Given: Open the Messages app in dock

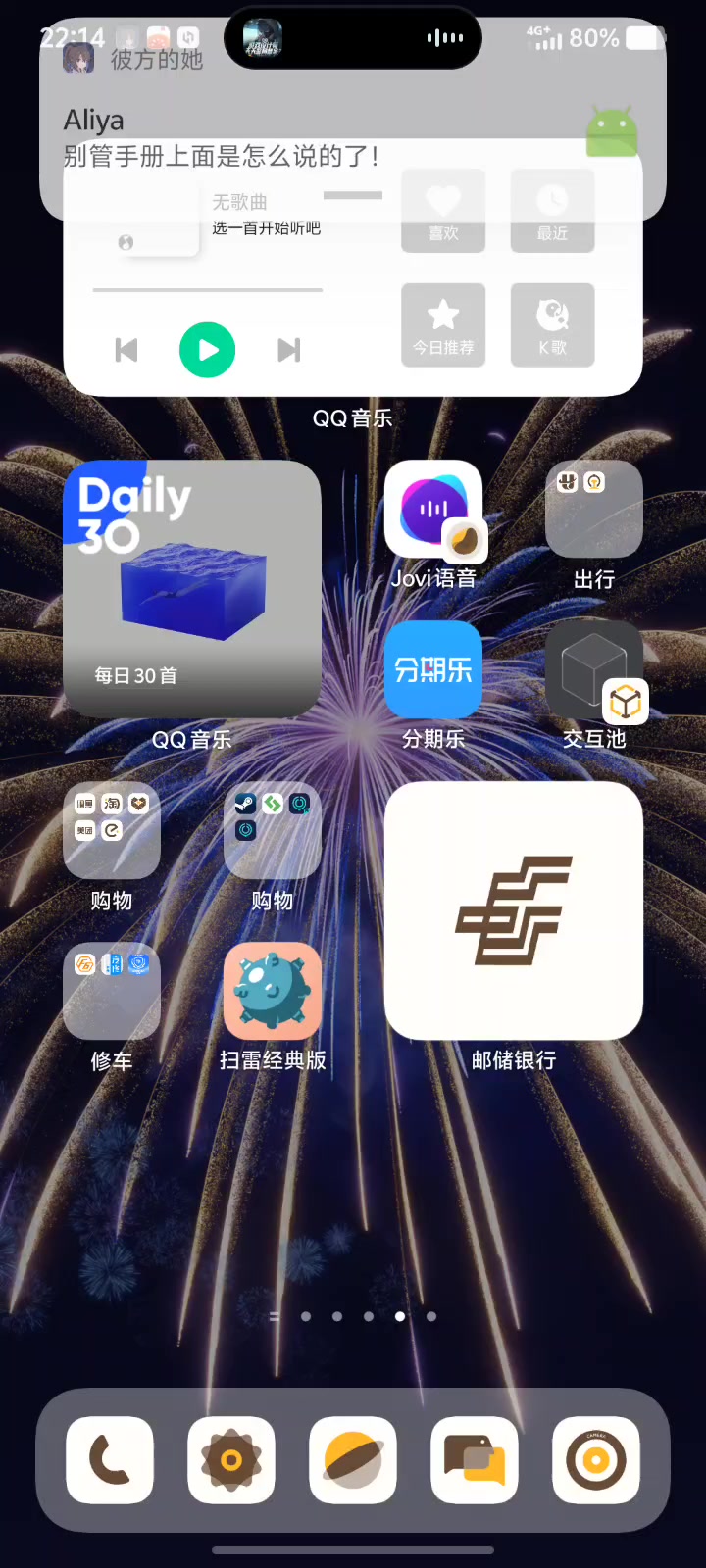Looking at the screenshot, I should click(x=475, y=1459).
